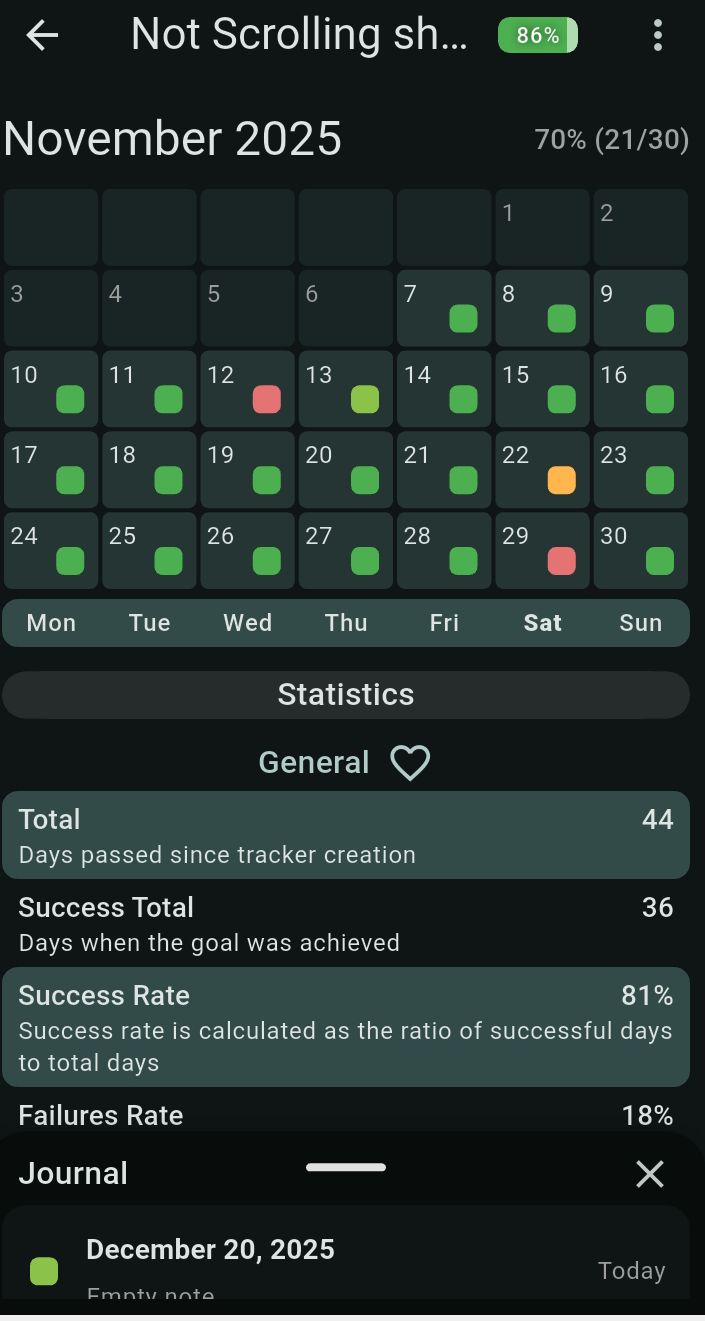Select November 12 on the calendar
Screen dimensions: 705x1321
[x=247, y=389]
